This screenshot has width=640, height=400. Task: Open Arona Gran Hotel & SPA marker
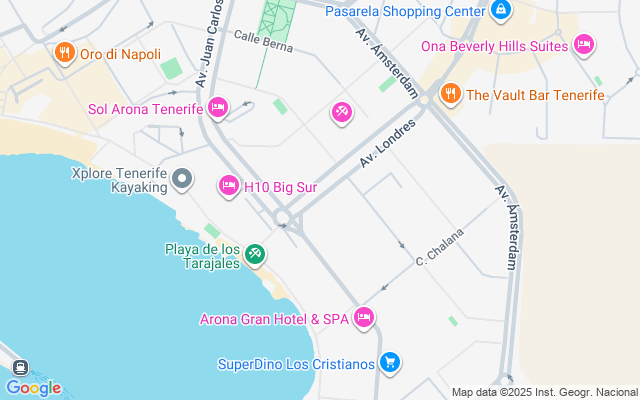click(364, 318)
